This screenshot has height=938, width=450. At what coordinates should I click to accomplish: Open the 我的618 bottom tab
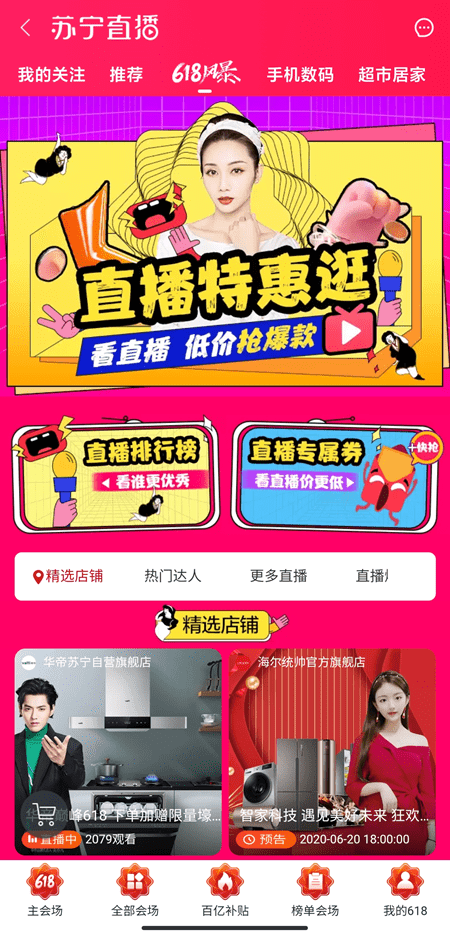(x=405, y=891)
